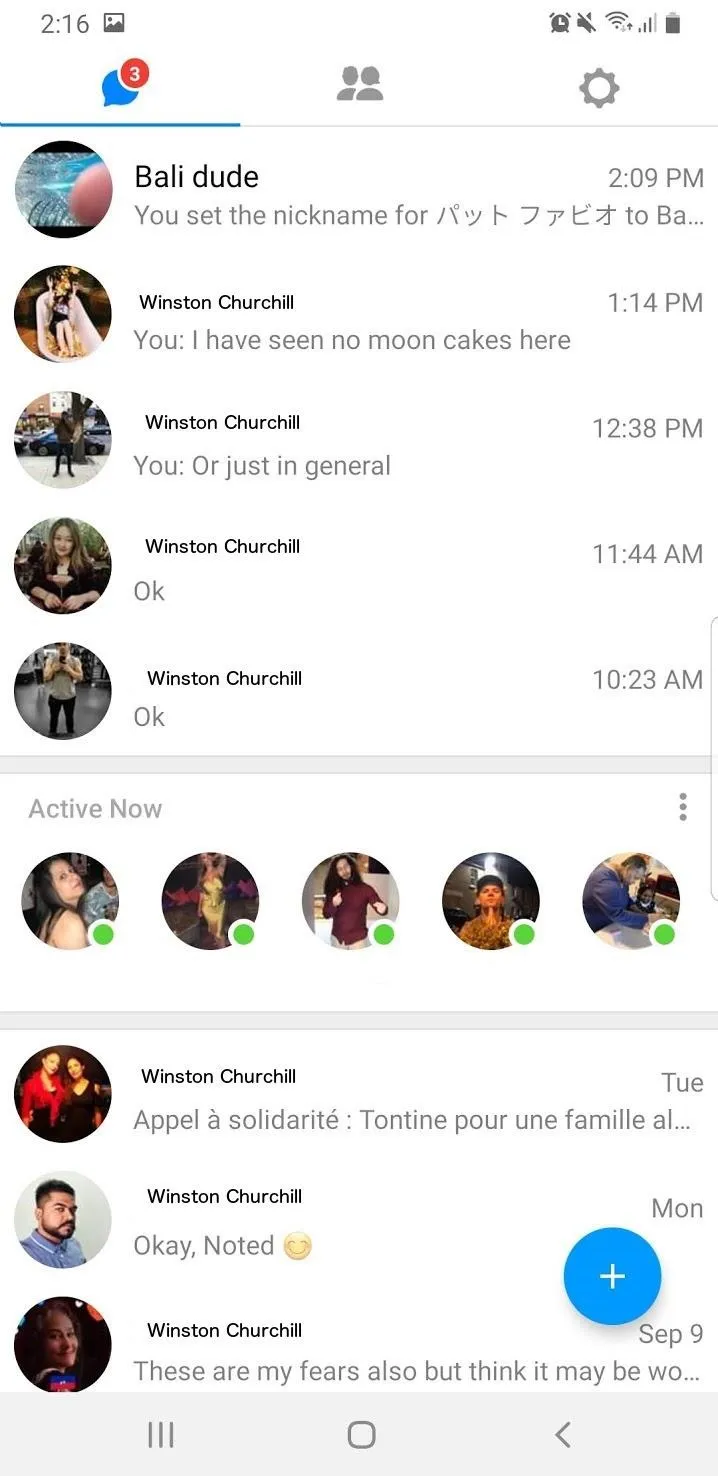Open the chat saying "Or just in general"

point(359,441)
